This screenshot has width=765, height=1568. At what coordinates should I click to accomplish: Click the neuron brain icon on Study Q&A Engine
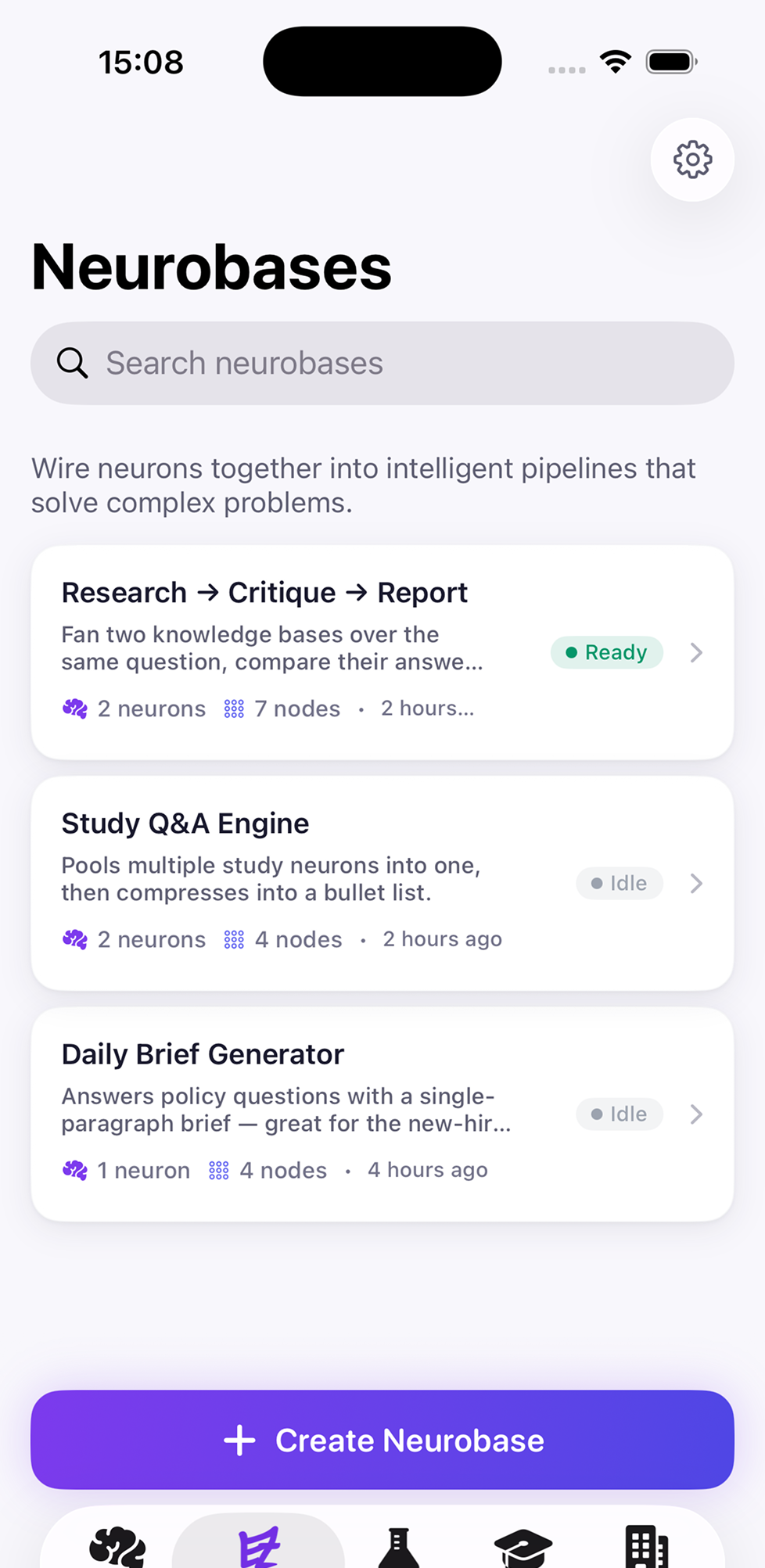pos(74,939)
